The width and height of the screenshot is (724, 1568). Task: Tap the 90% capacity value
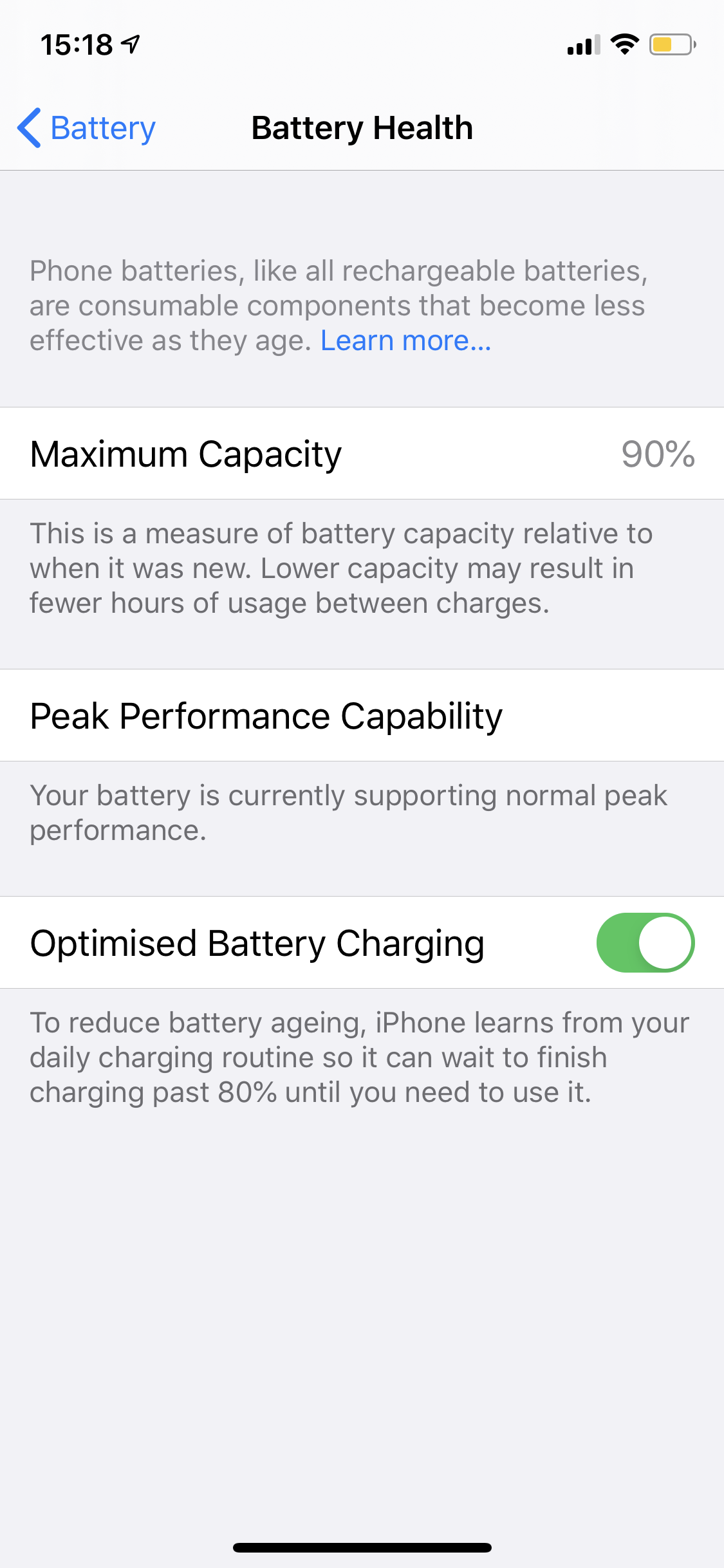point(658,454)
